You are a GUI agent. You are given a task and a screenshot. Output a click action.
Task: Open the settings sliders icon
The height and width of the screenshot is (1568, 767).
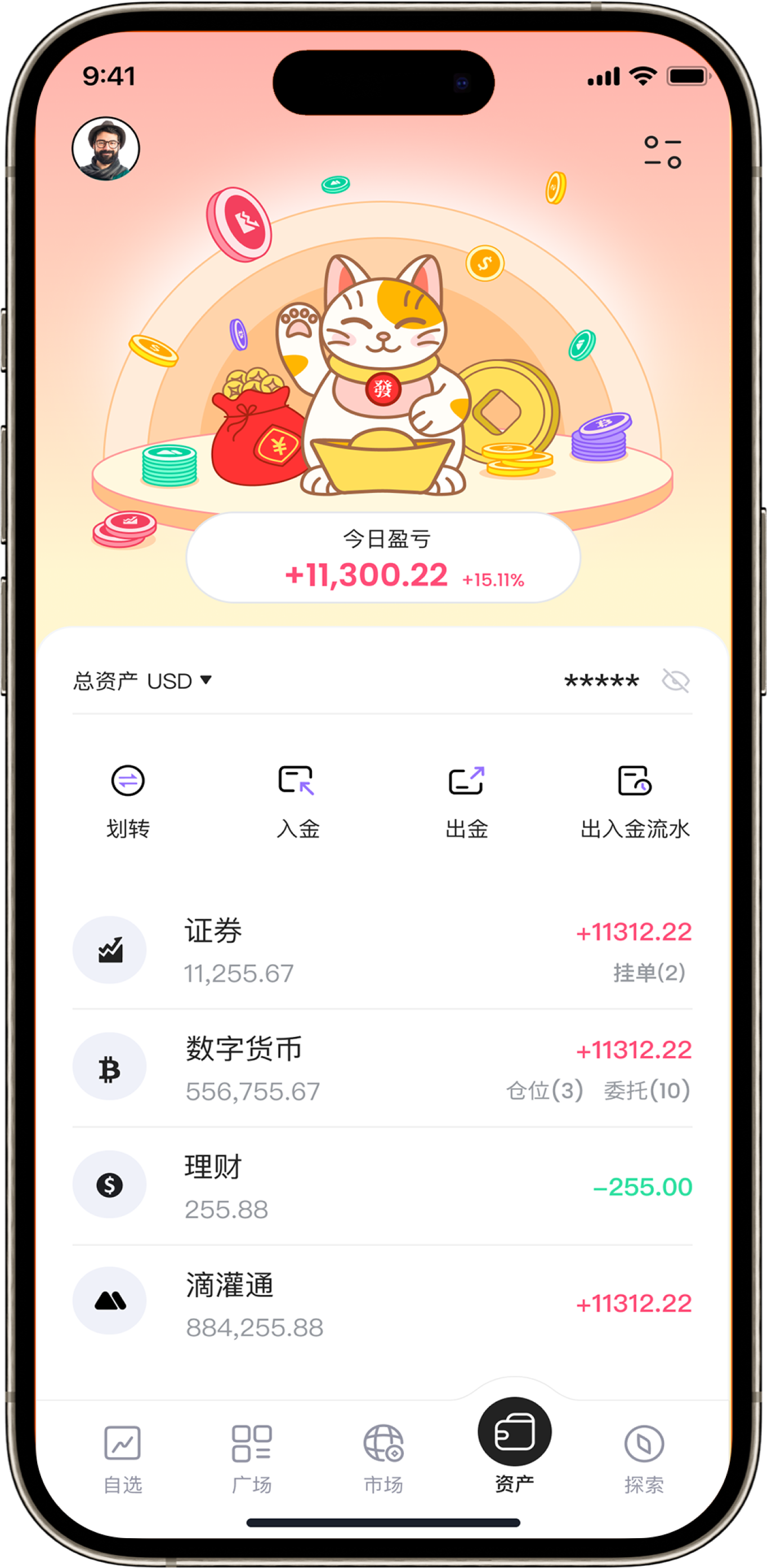click(662, 152)
